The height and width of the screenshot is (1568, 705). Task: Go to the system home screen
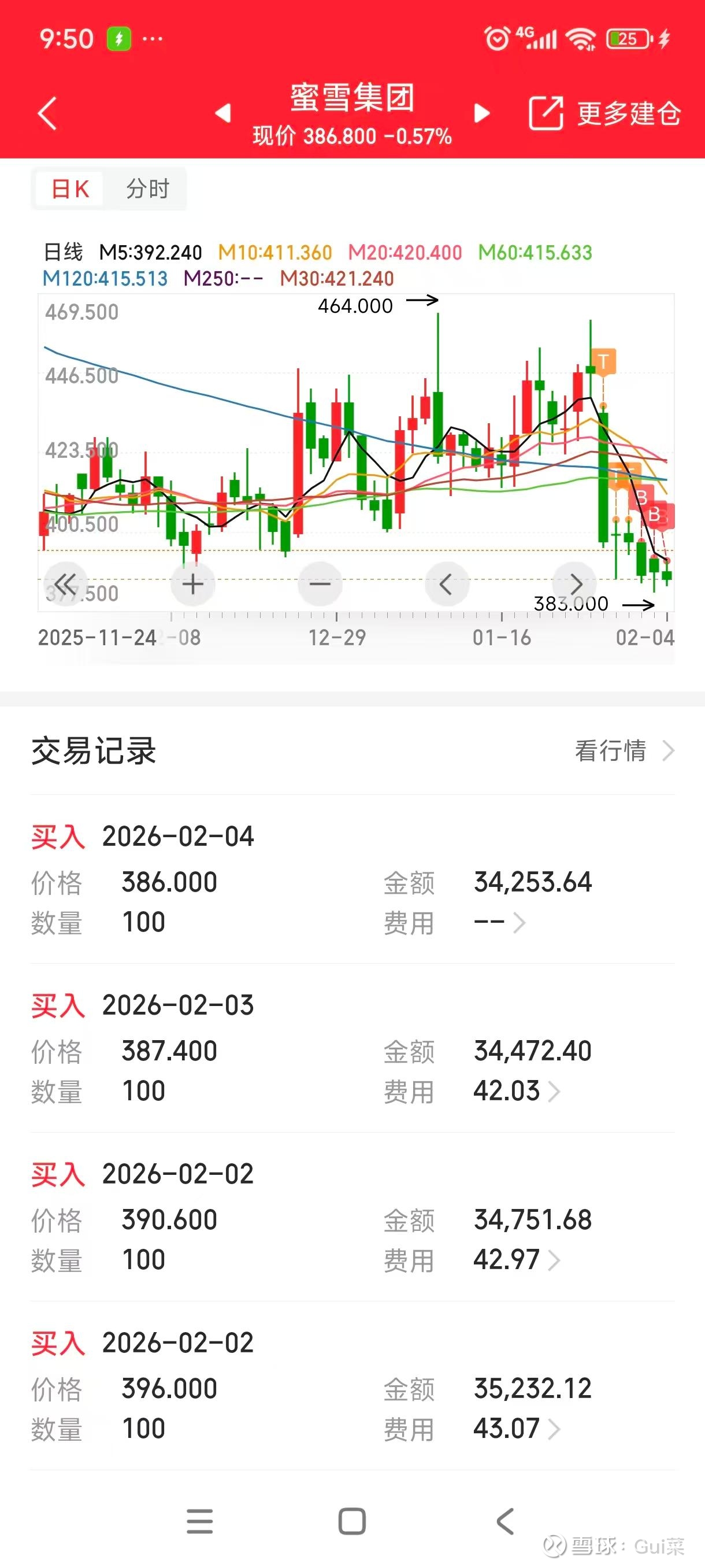(x=352, y=1521)
